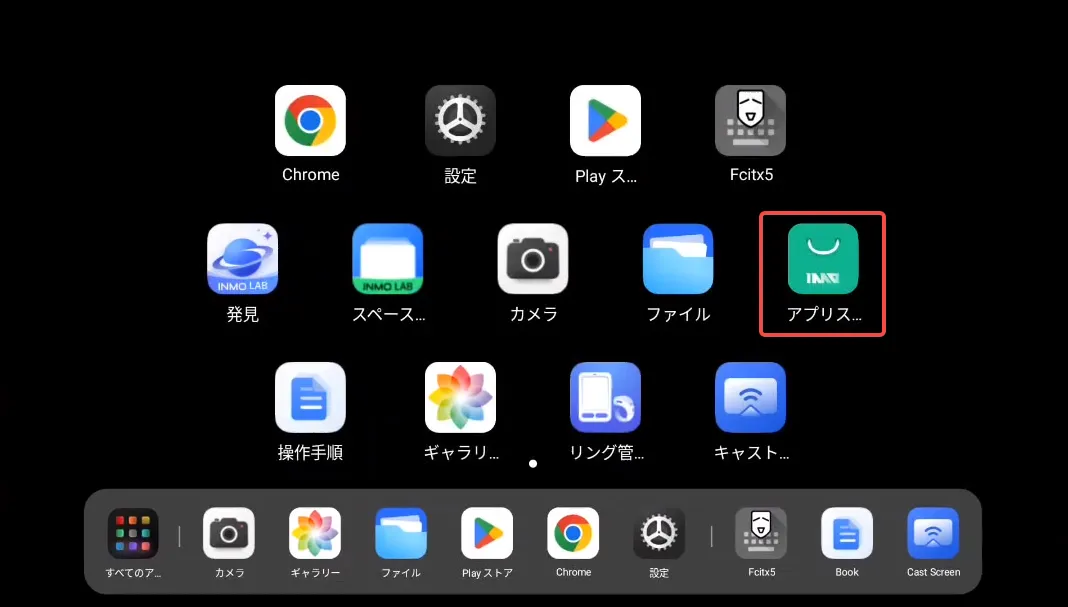Launch Play ストア from the home grid
1068x607 pixels.
[605, 121]
